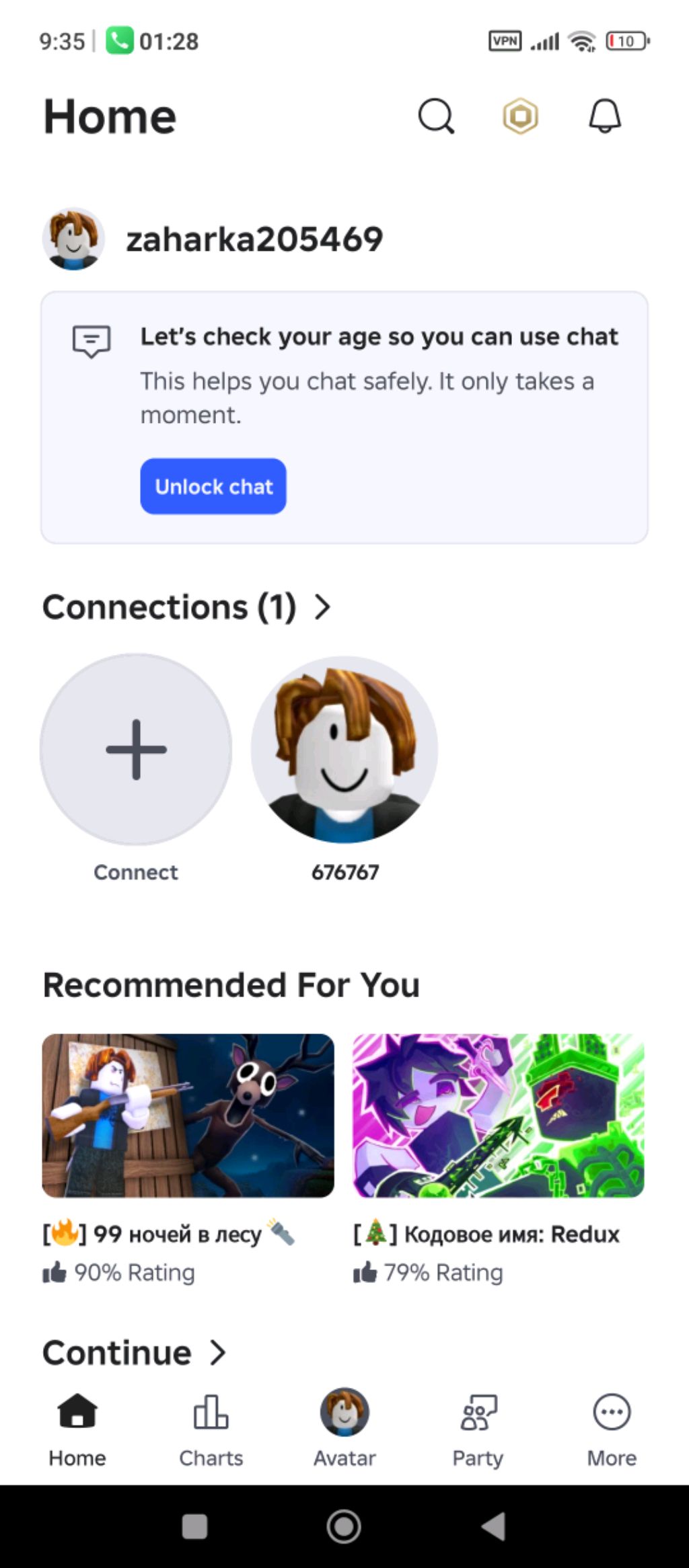Image resolution: width=689 pixels, height=1568 pixels.
Task: Open search with the magnifier icon
Action: pyautogui.click(x=436, y=116)
